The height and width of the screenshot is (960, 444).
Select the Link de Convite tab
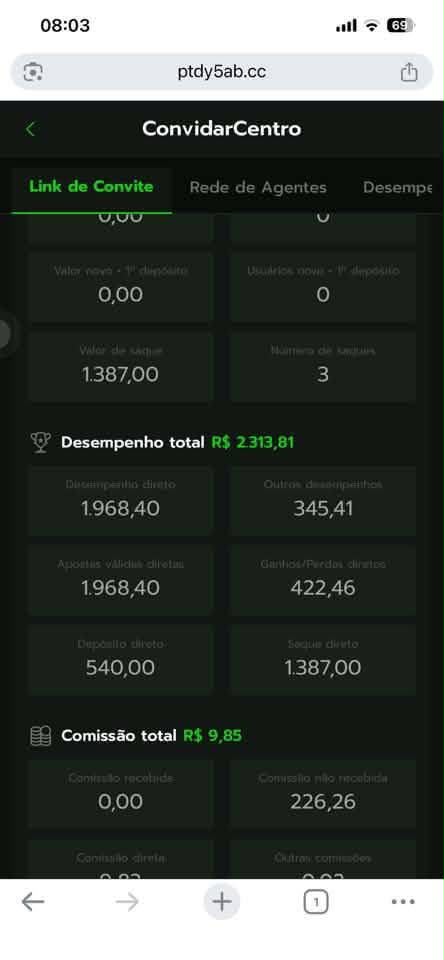91,187
